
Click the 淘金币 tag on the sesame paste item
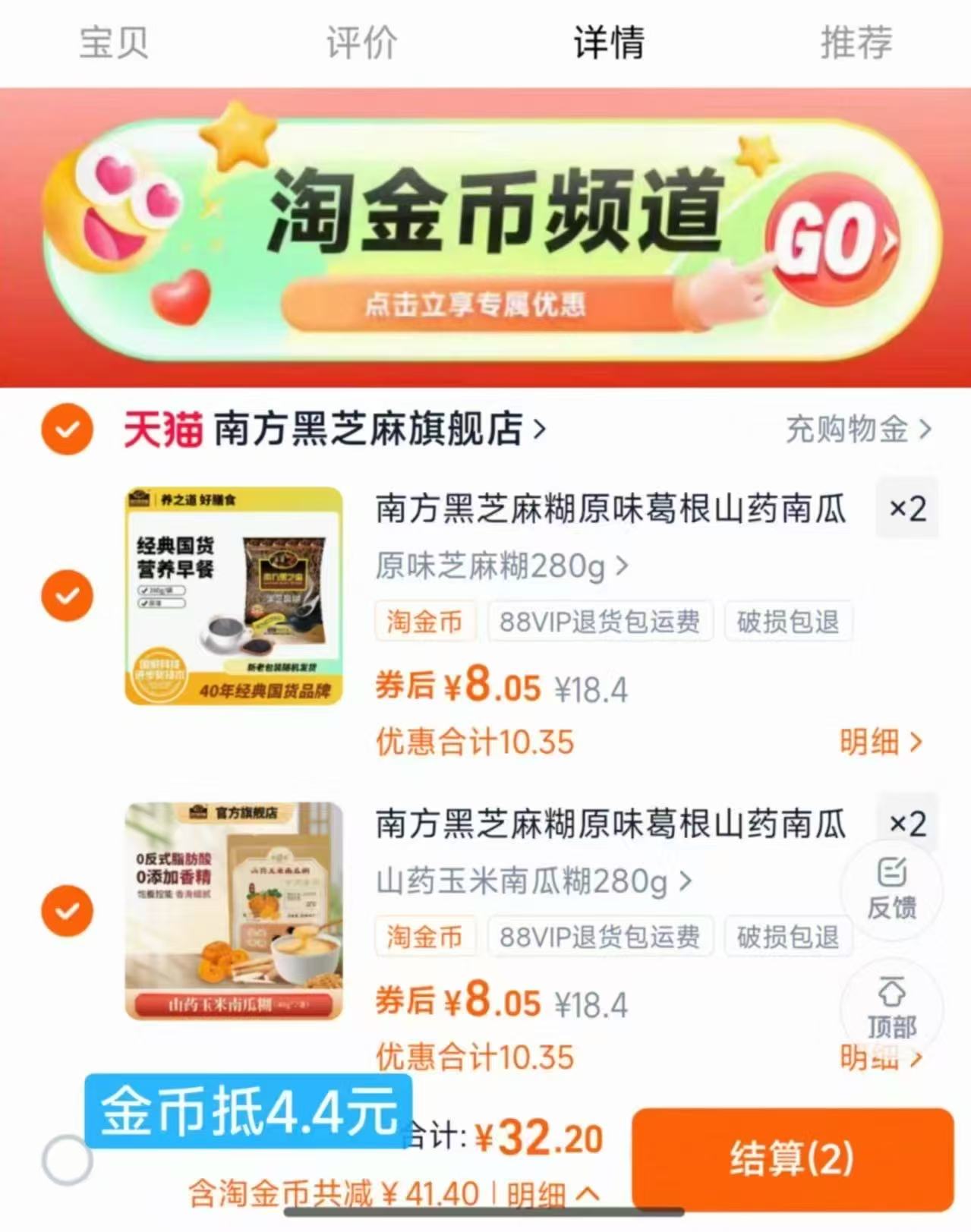pyautogui.click(x=425, y=622)
